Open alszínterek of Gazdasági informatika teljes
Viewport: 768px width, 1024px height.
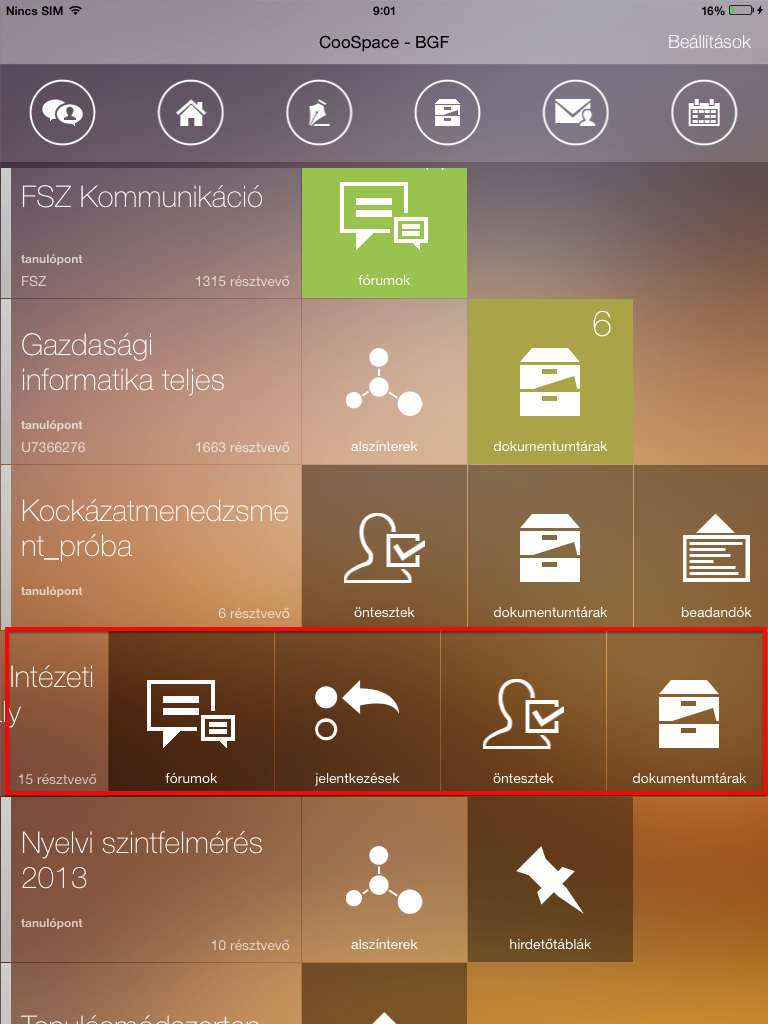coord(384,381)
